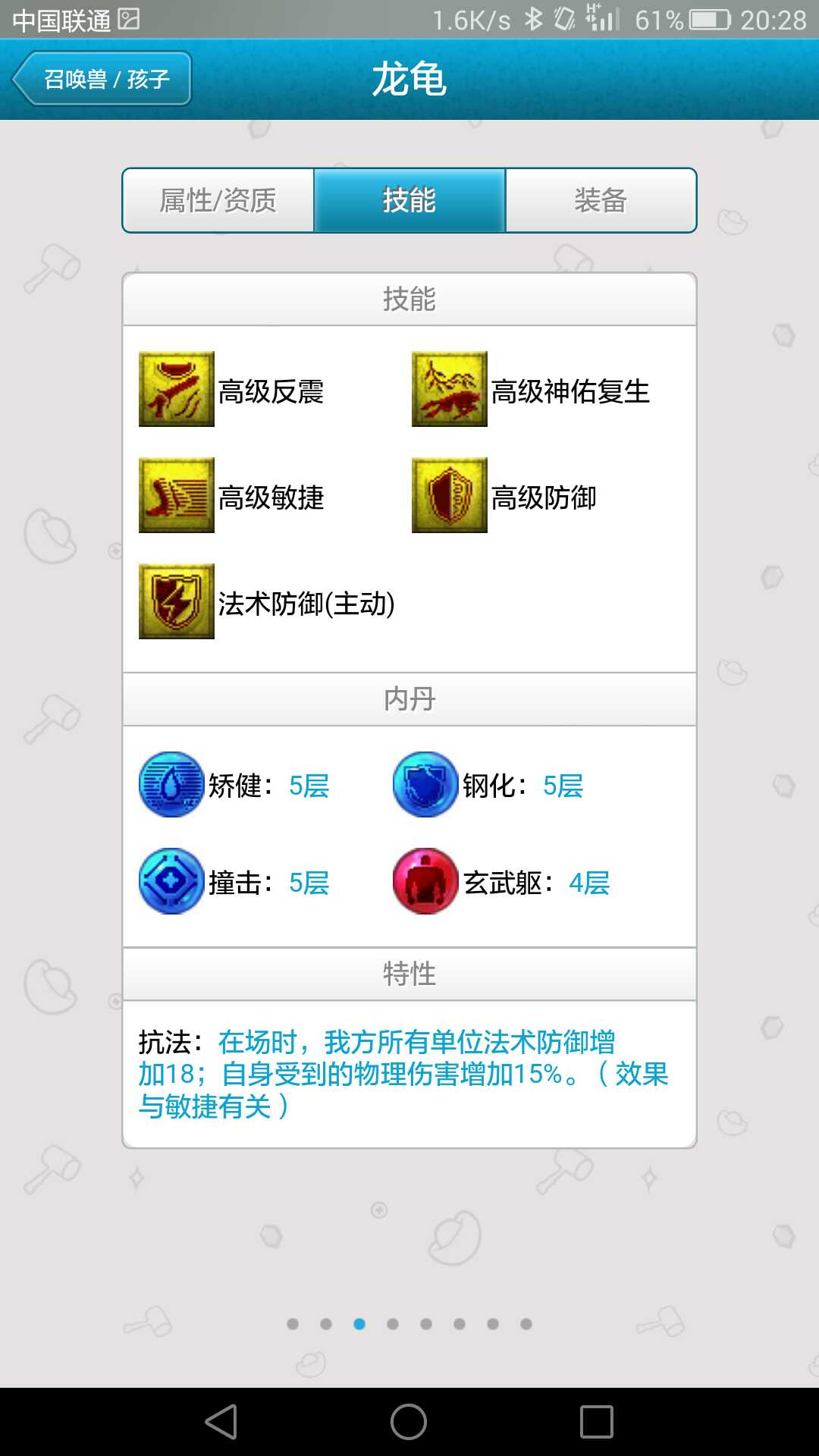
Task: Go to the system home screen
Action: (409, 1422)
